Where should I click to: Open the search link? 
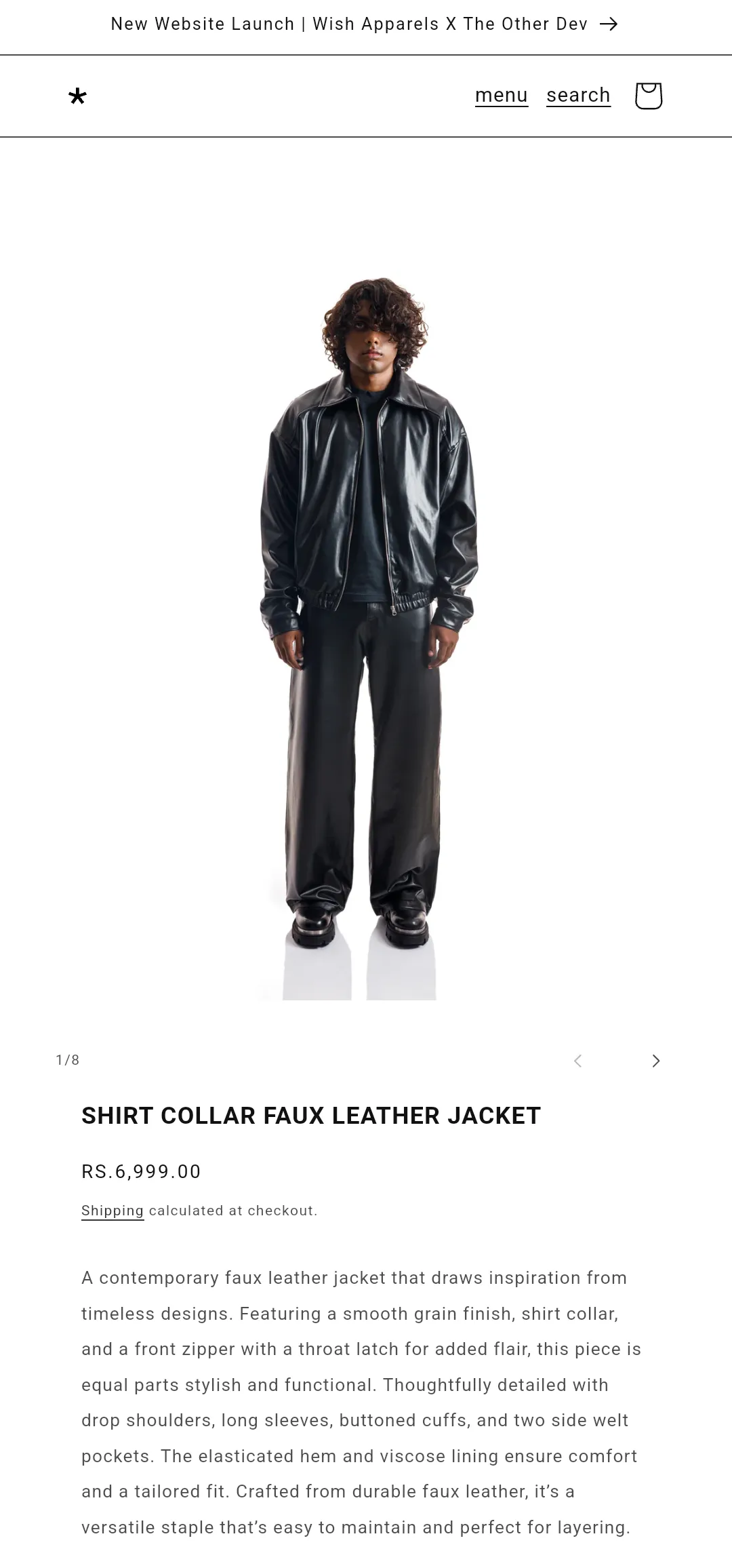click(578, 96)
